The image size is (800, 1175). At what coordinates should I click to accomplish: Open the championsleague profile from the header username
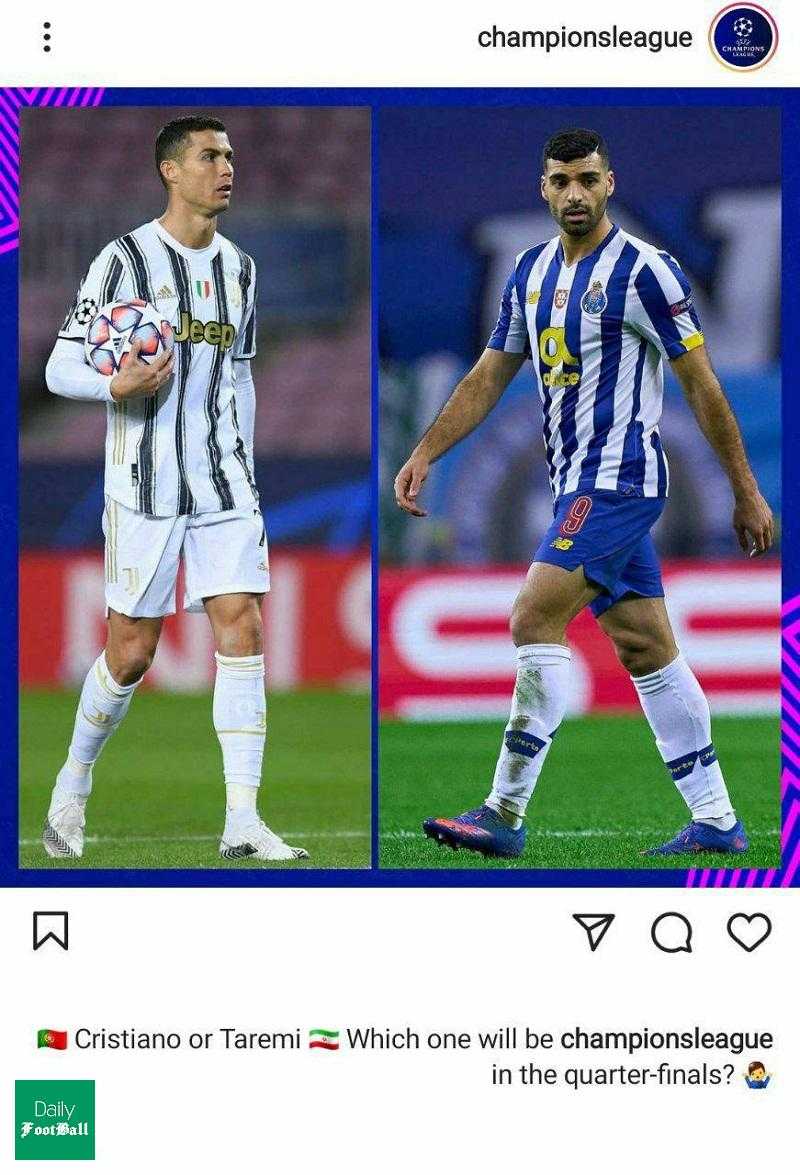click(x=584, y=37)
